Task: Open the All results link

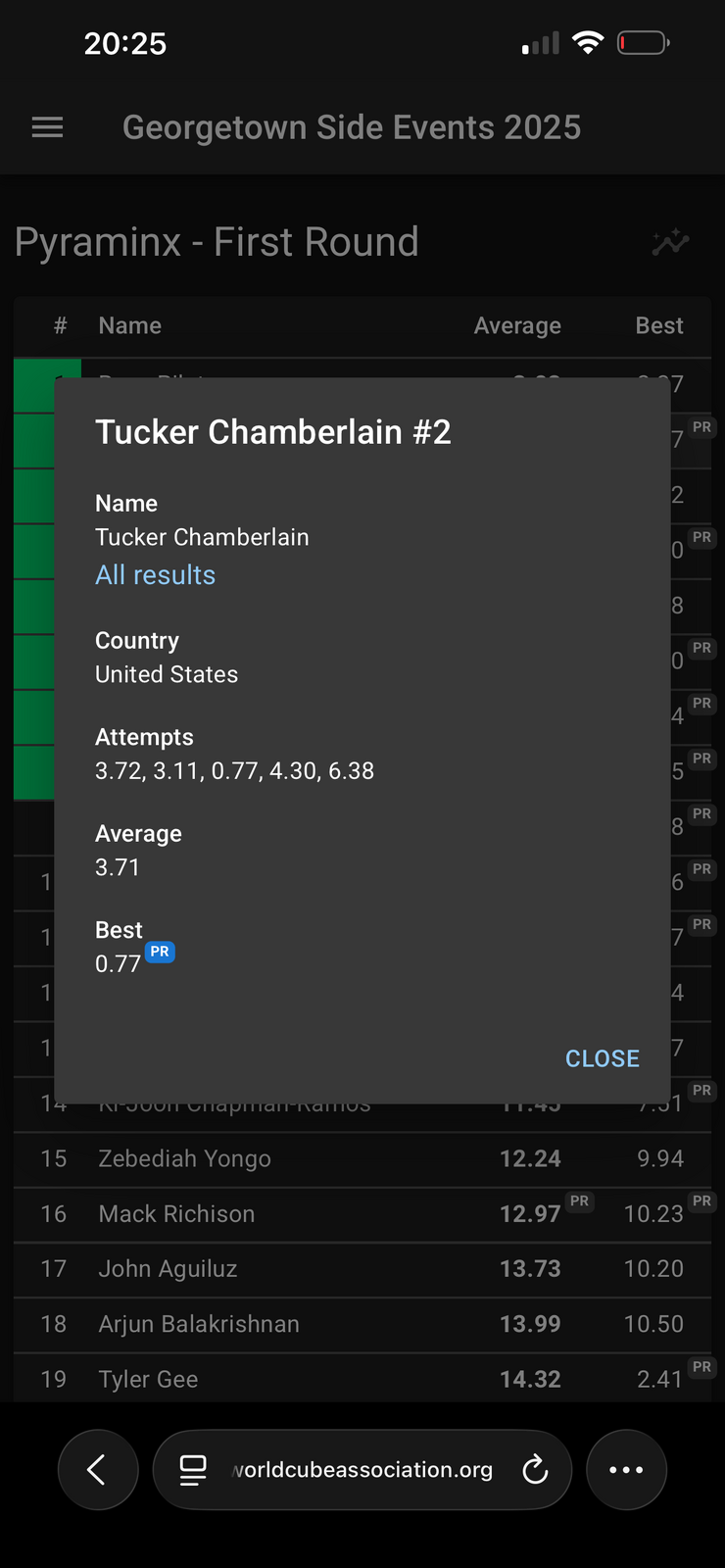Action: click(x=155, y=574)
